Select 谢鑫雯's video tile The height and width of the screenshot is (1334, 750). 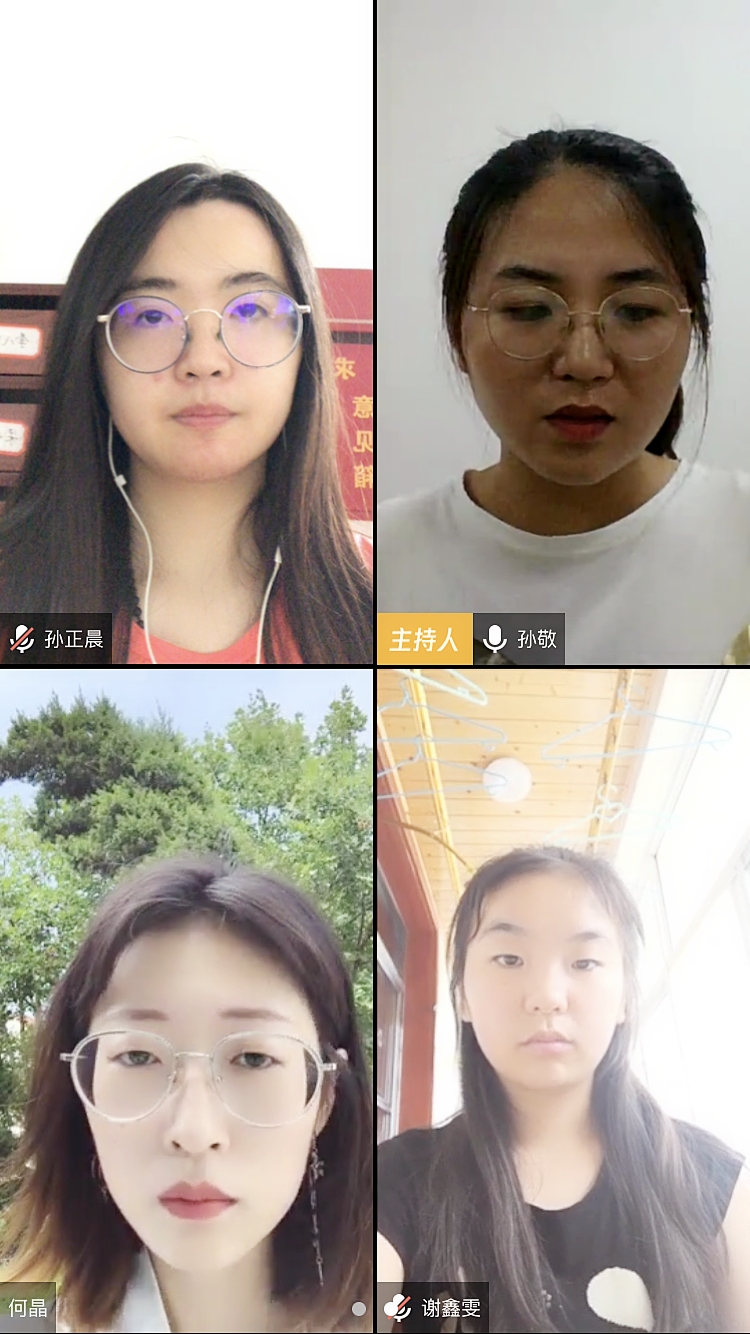click(x=563, y=1000)
